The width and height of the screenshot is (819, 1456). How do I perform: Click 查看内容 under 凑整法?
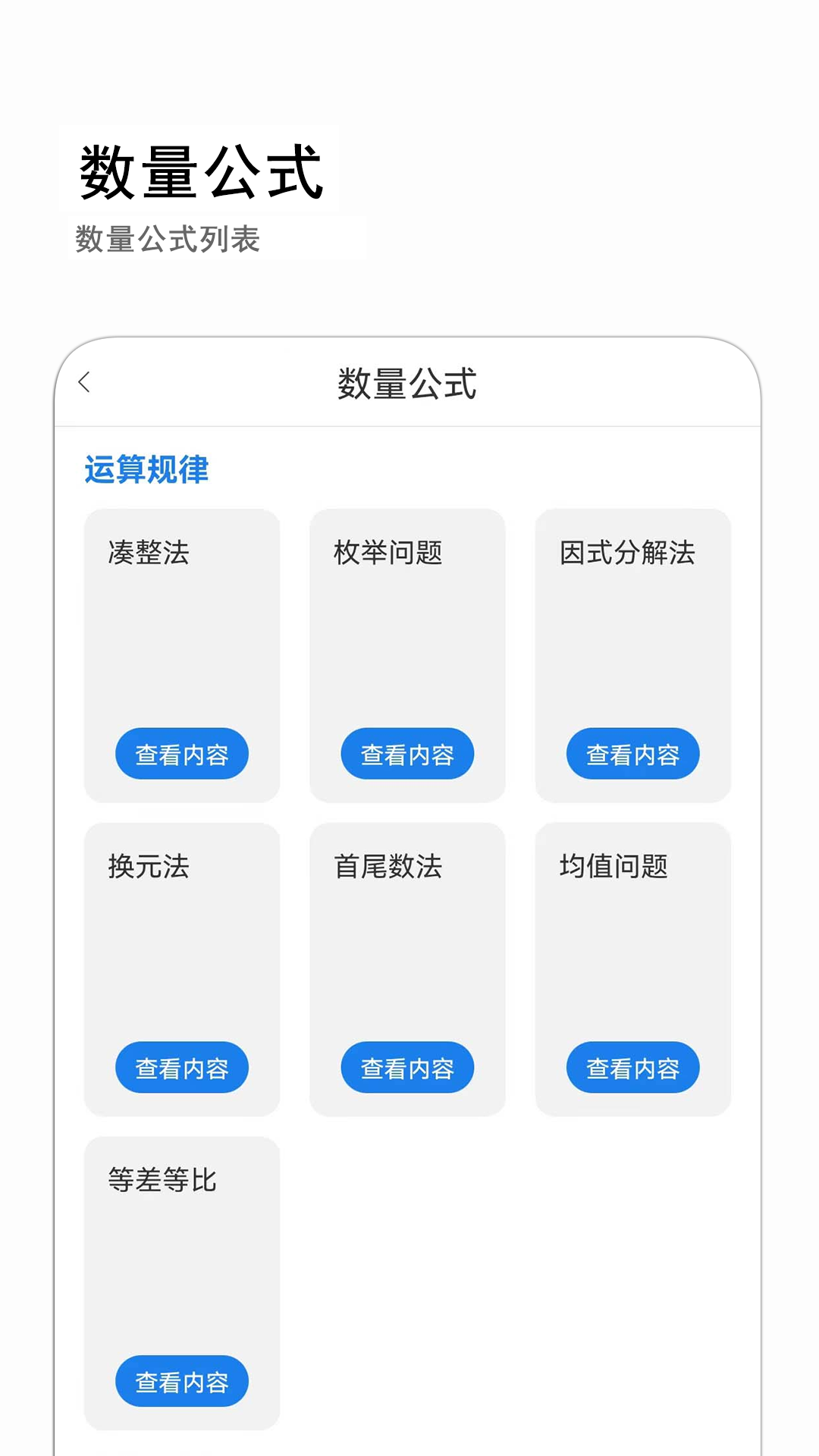pyautogui.click(x=181, y=753)
